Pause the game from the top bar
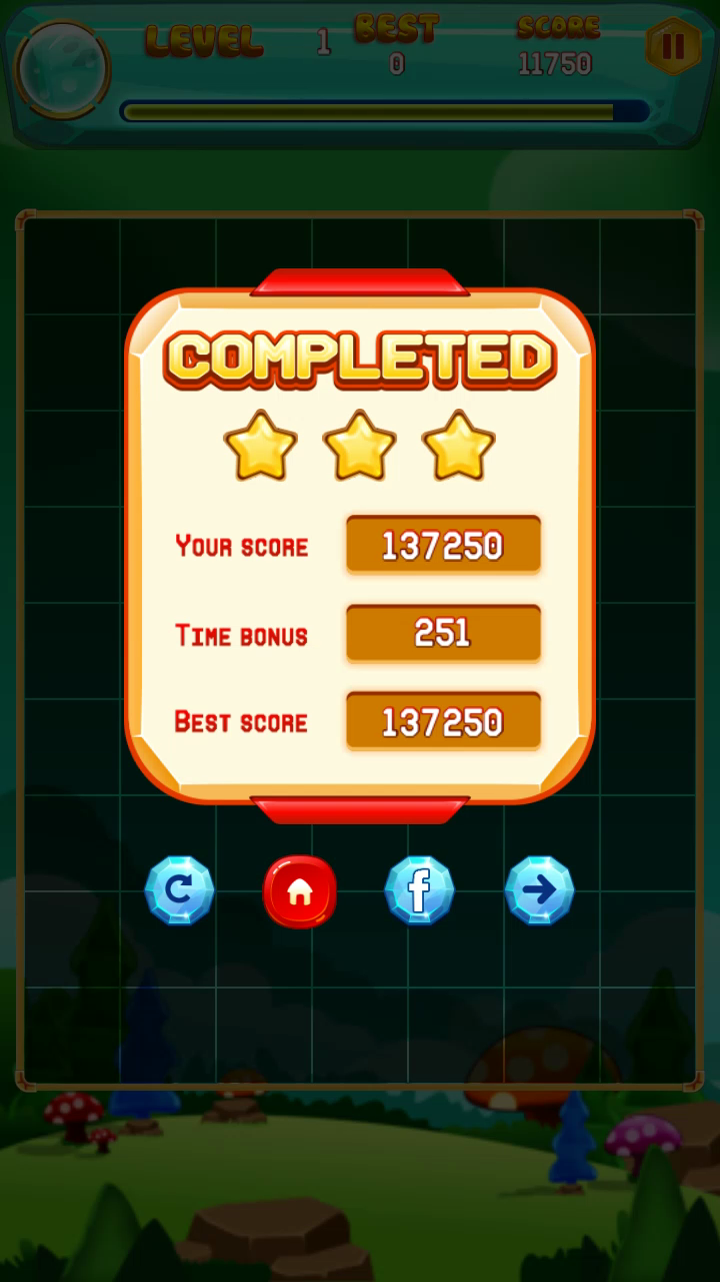The width and height of the screenshot is (720, 1282). [673, 46]
